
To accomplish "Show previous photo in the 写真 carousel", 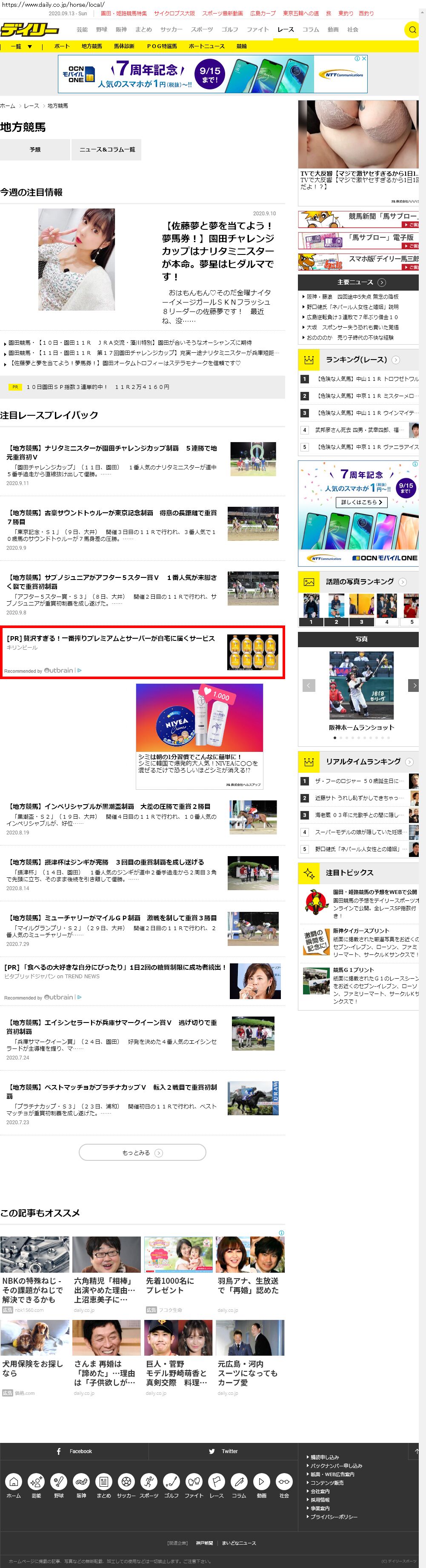I will point(309,685).
